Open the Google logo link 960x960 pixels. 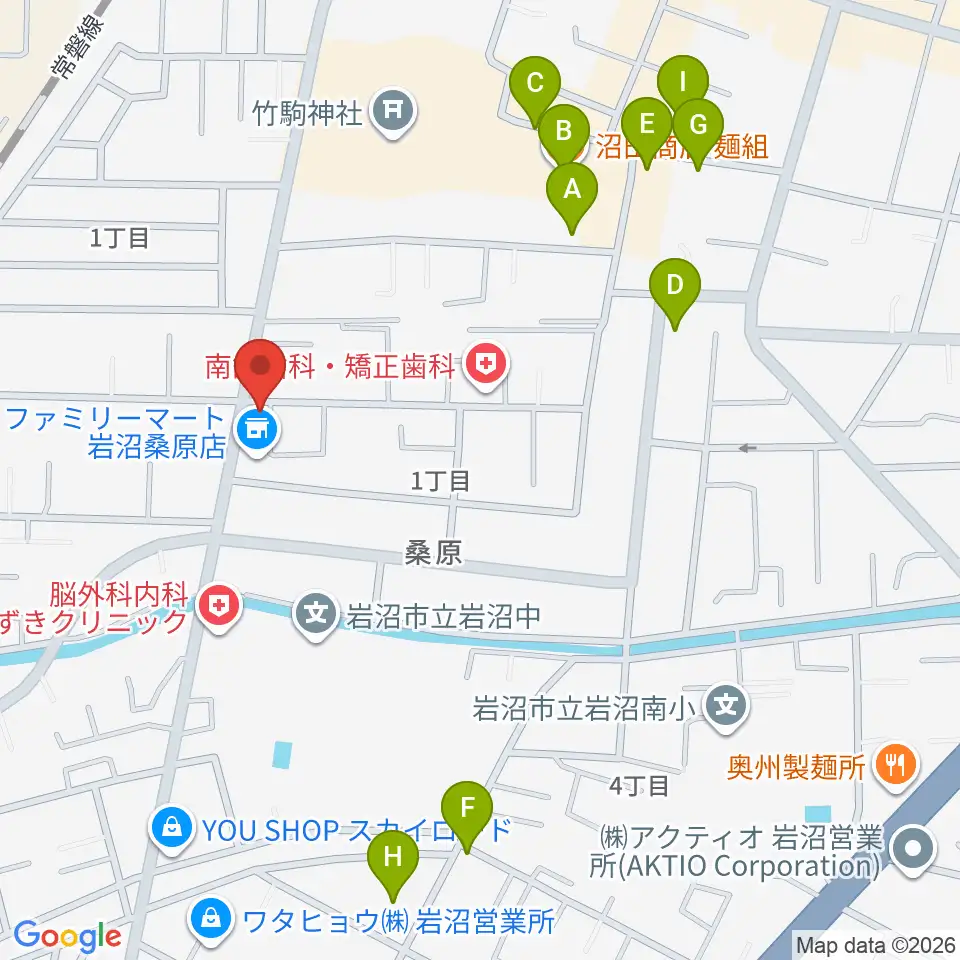[68, 937]
